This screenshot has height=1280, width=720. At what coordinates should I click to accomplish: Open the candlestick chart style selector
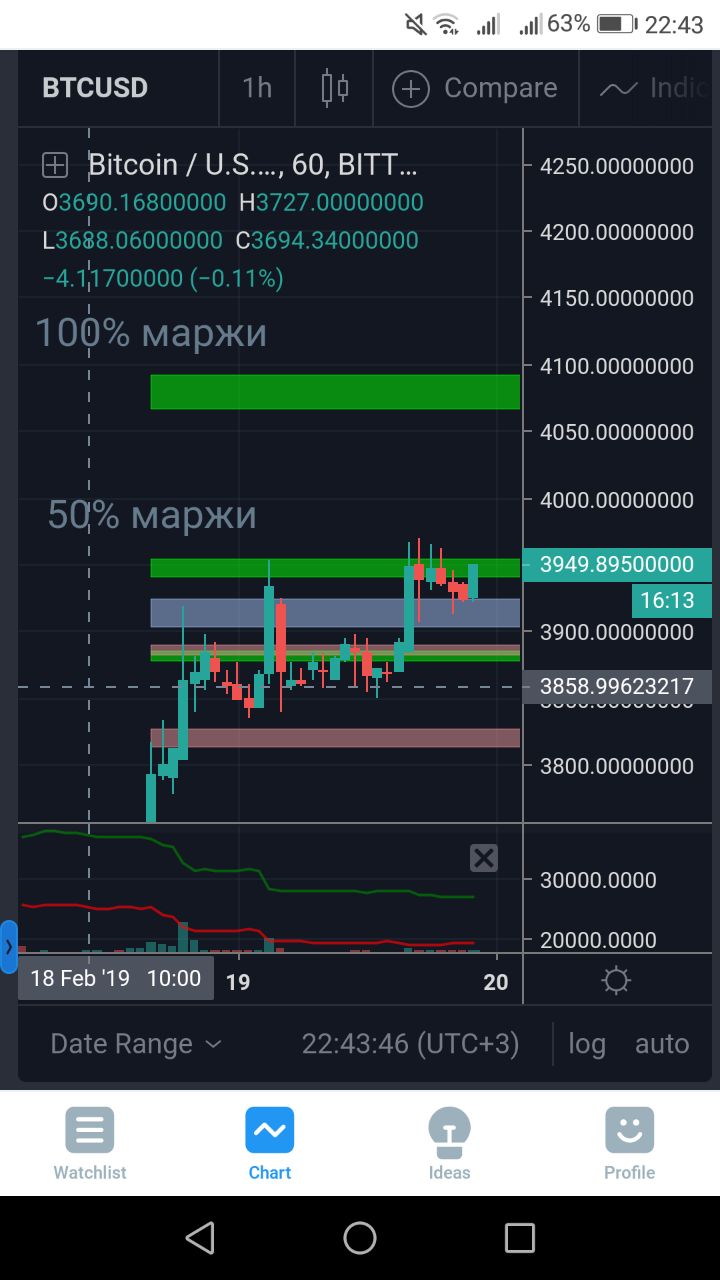click(334, 88)
